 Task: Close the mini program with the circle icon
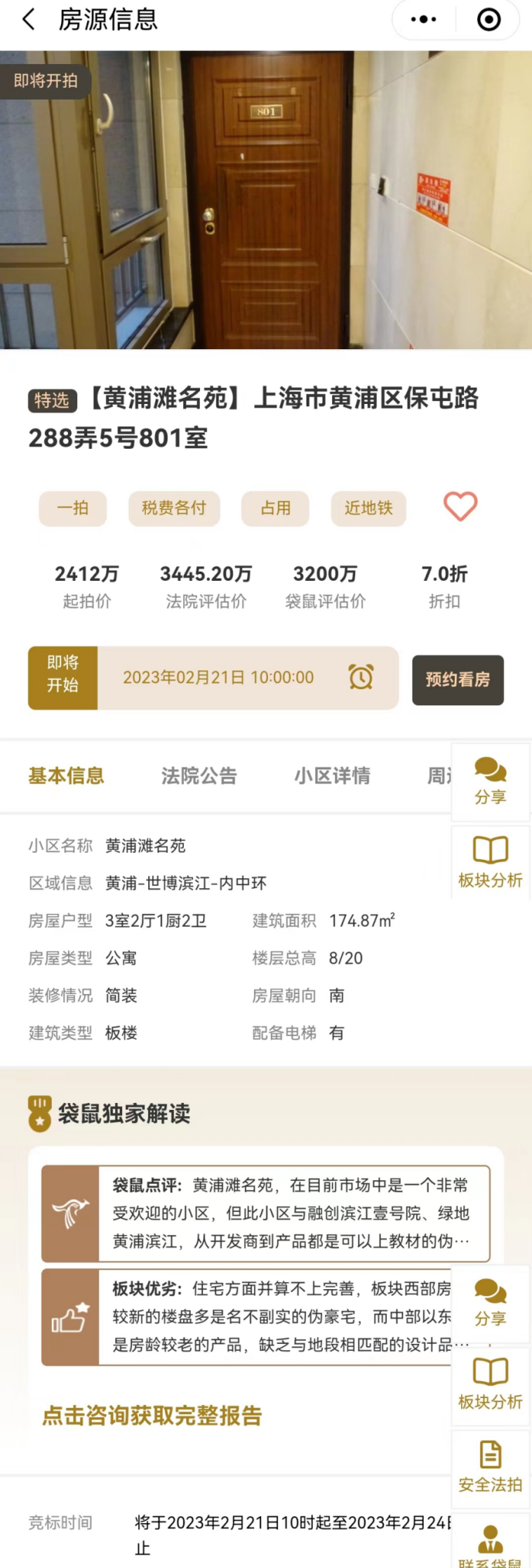[489, 19]
